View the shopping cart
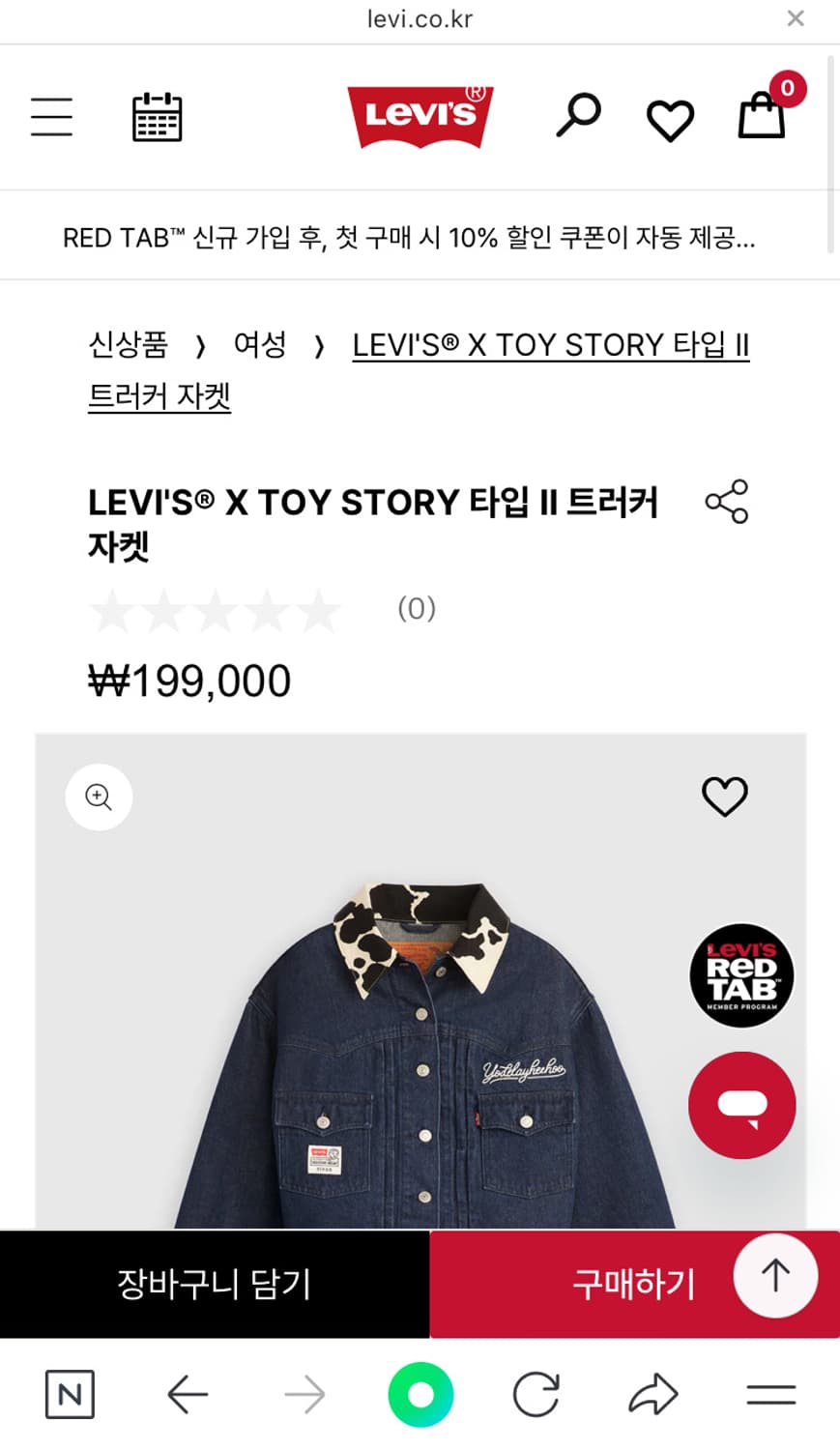This screenshot has height=1450, width=840. [762, 116]
